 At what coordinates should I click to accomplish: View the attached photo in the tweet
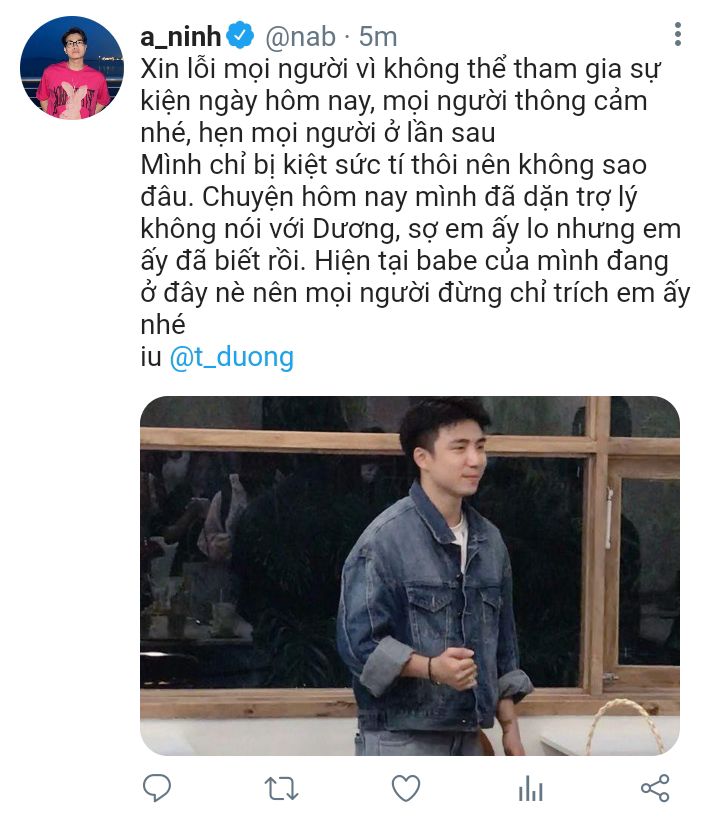pyautogui.click(x=410, y=576)
